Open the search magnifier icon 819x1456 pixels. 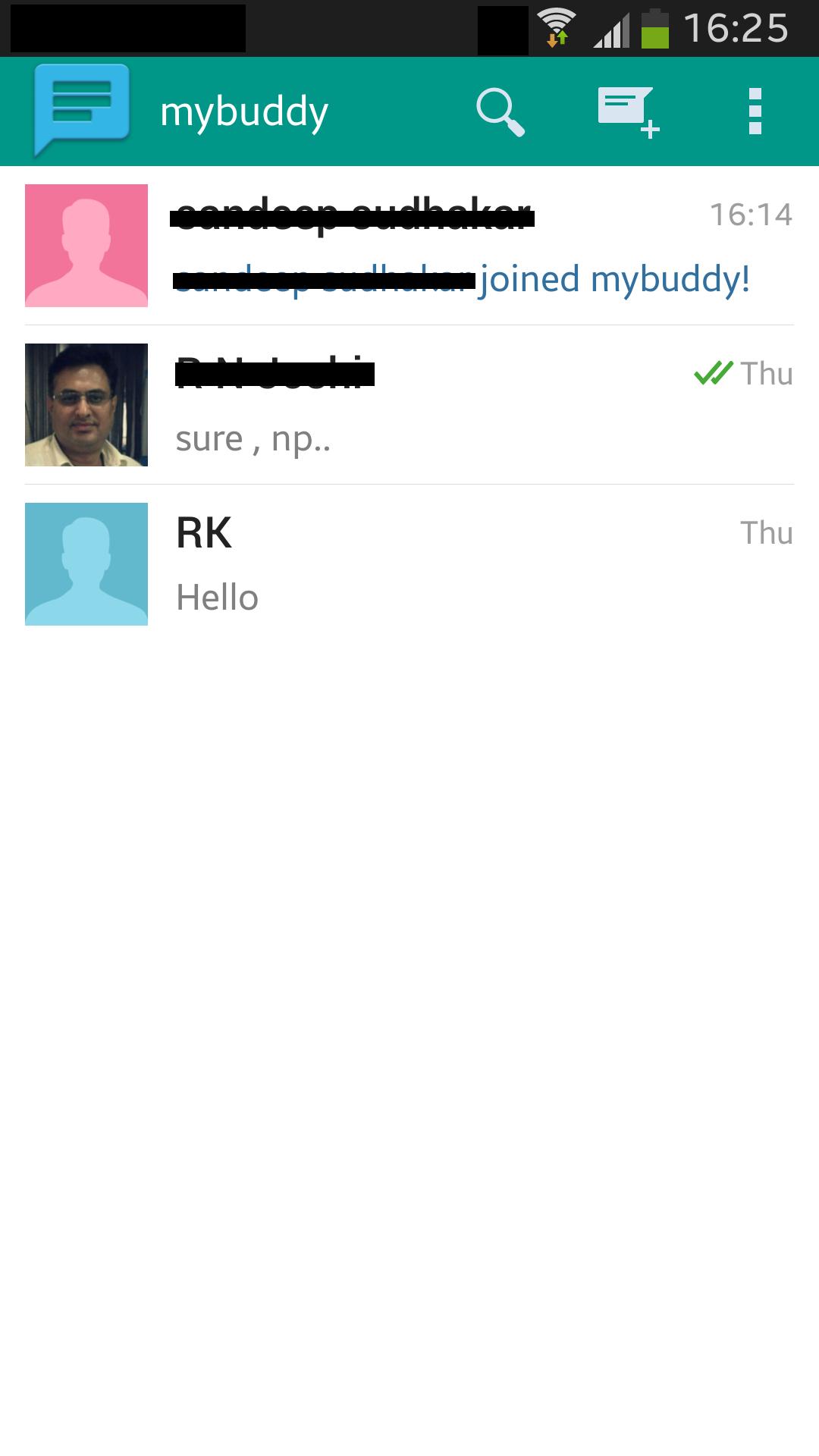coord(500,112)
